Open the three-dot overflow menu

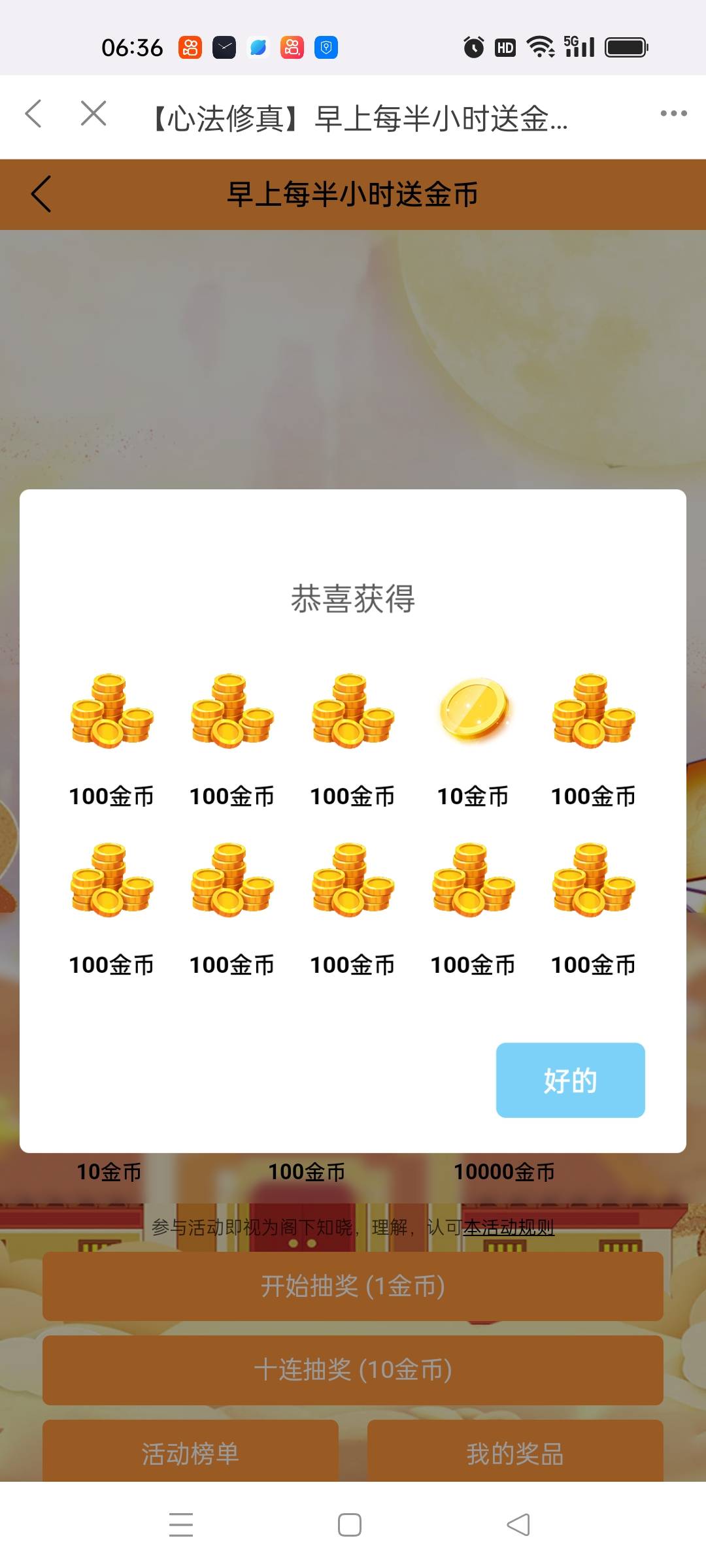[673, 114]
